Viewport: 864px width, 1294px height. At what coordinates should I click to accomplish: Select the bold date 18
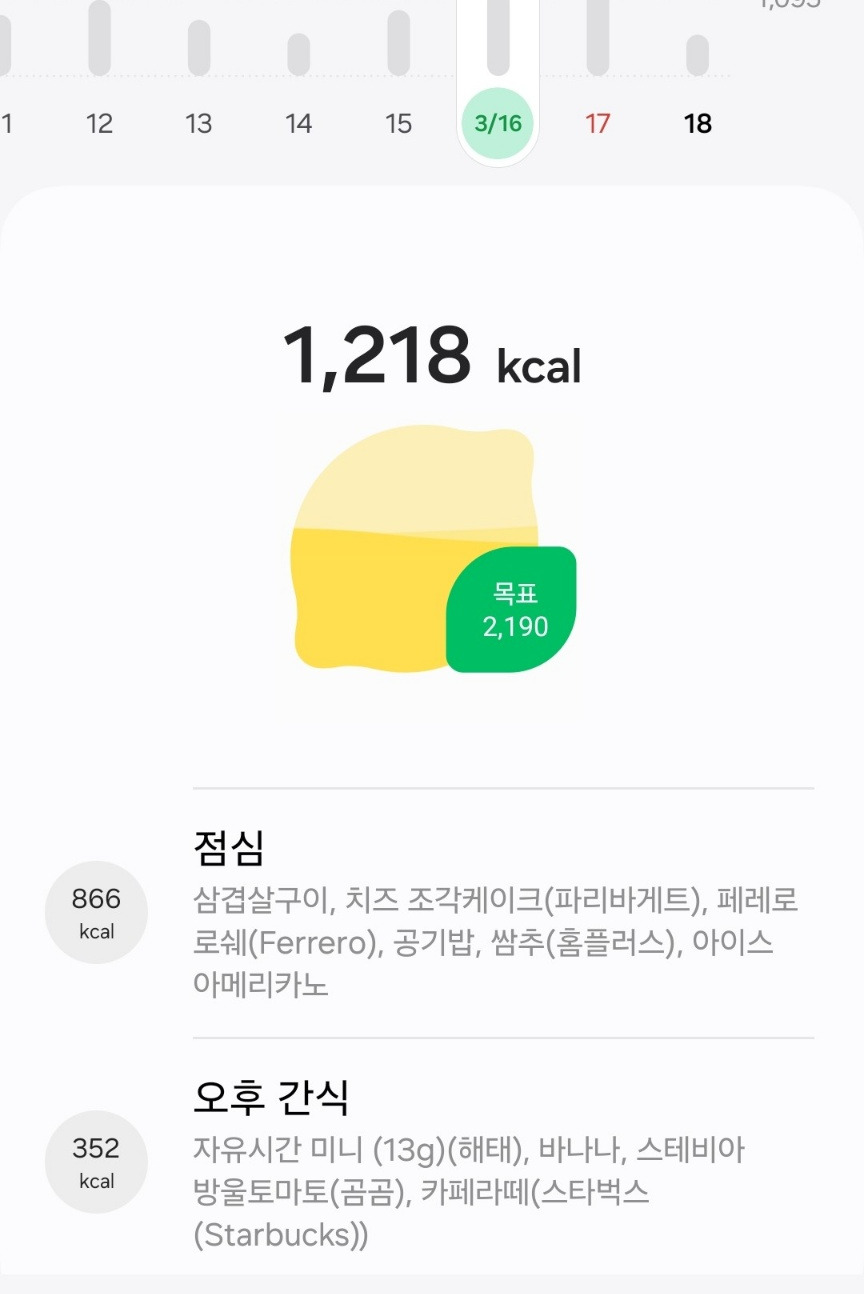point(697,124)
